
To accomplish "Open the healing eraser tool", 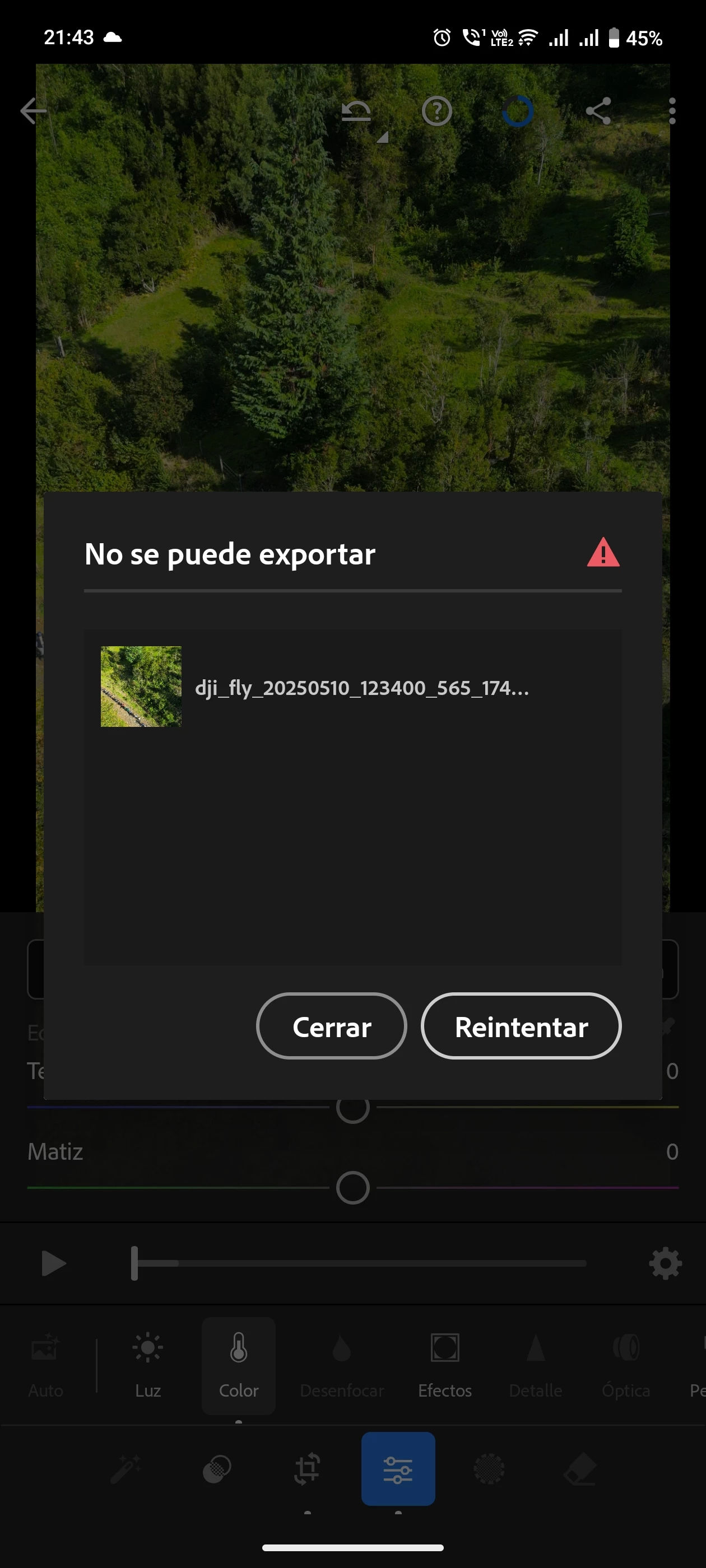I will pyautogui.click(x=579, y=1469).
